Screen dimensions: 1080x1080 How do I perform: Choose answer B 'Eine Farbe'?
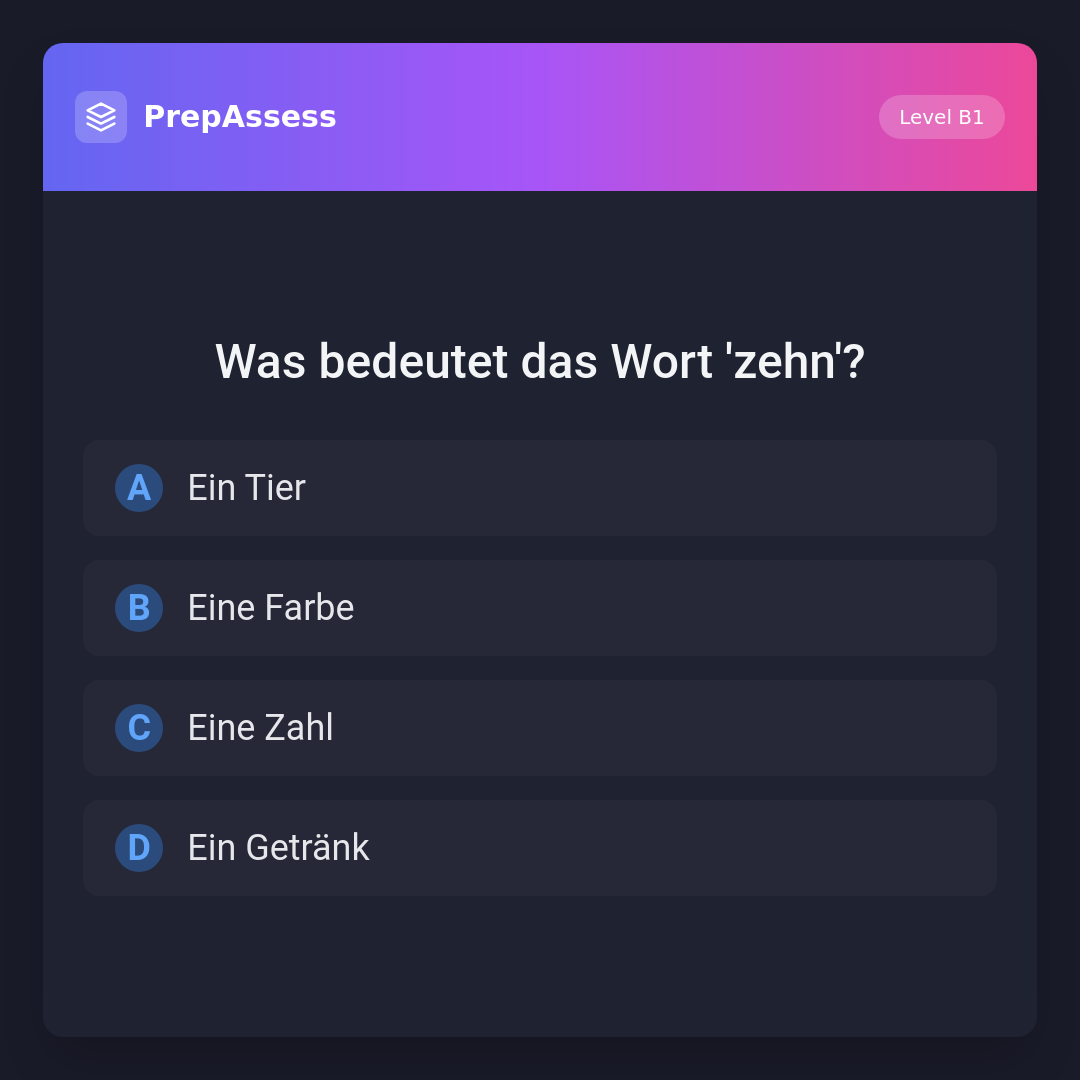tap(540, 608)
